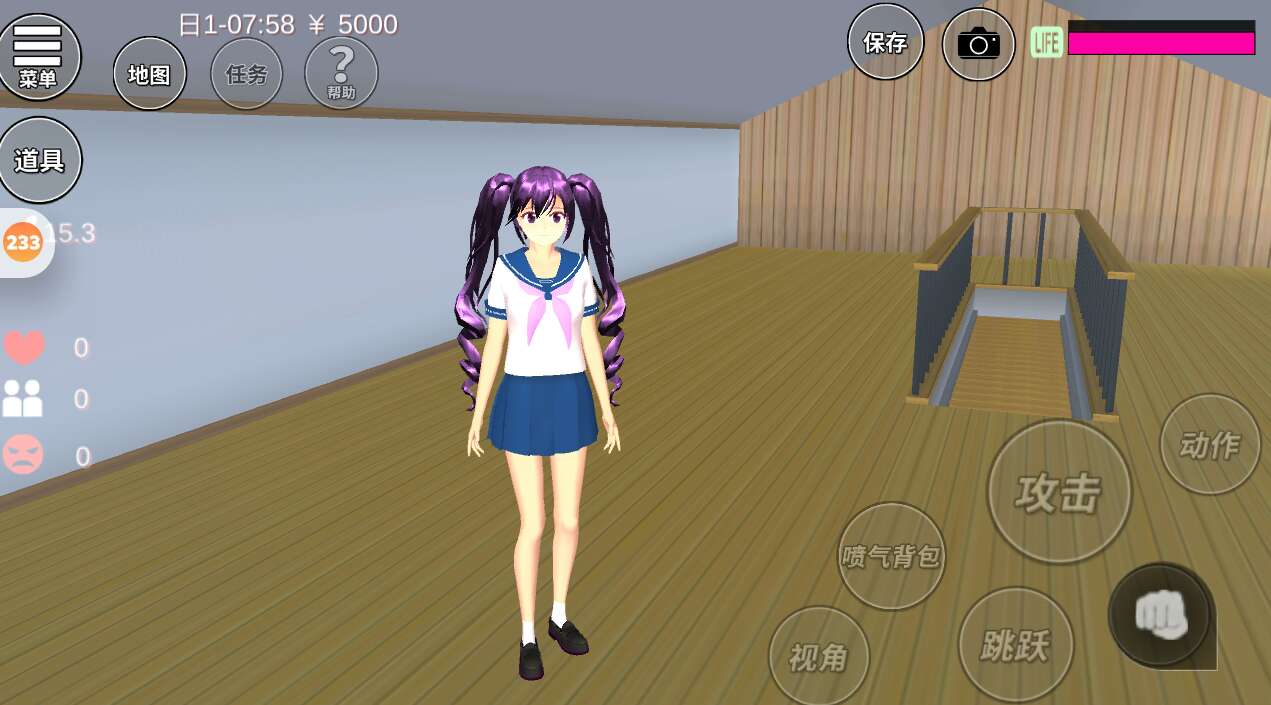The image size is (1271, 705).
Task: Open the 帮助 help question mark
Action: [341, 73]
